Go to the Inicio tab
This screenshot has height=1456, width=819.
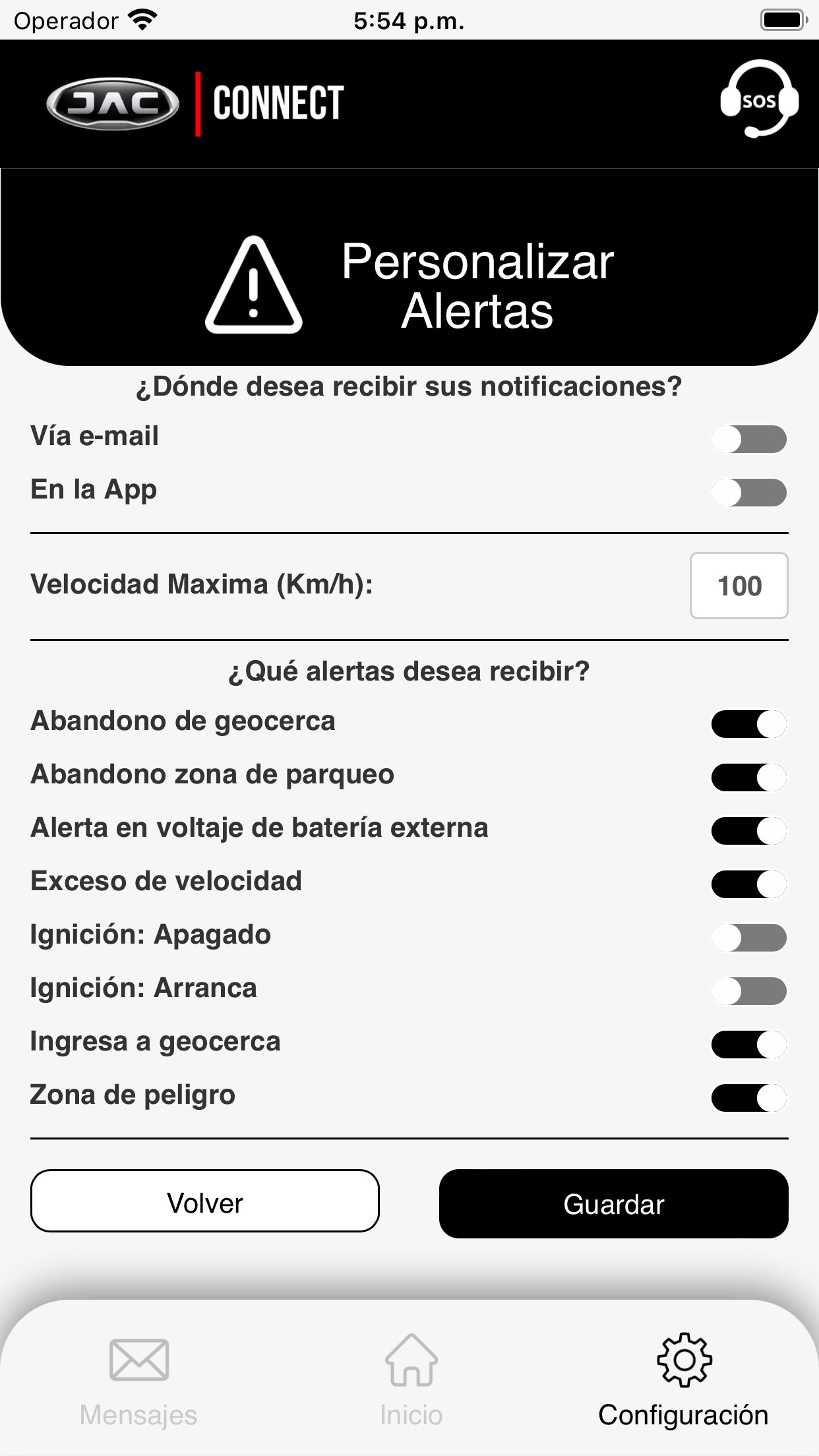[411, 1381]
